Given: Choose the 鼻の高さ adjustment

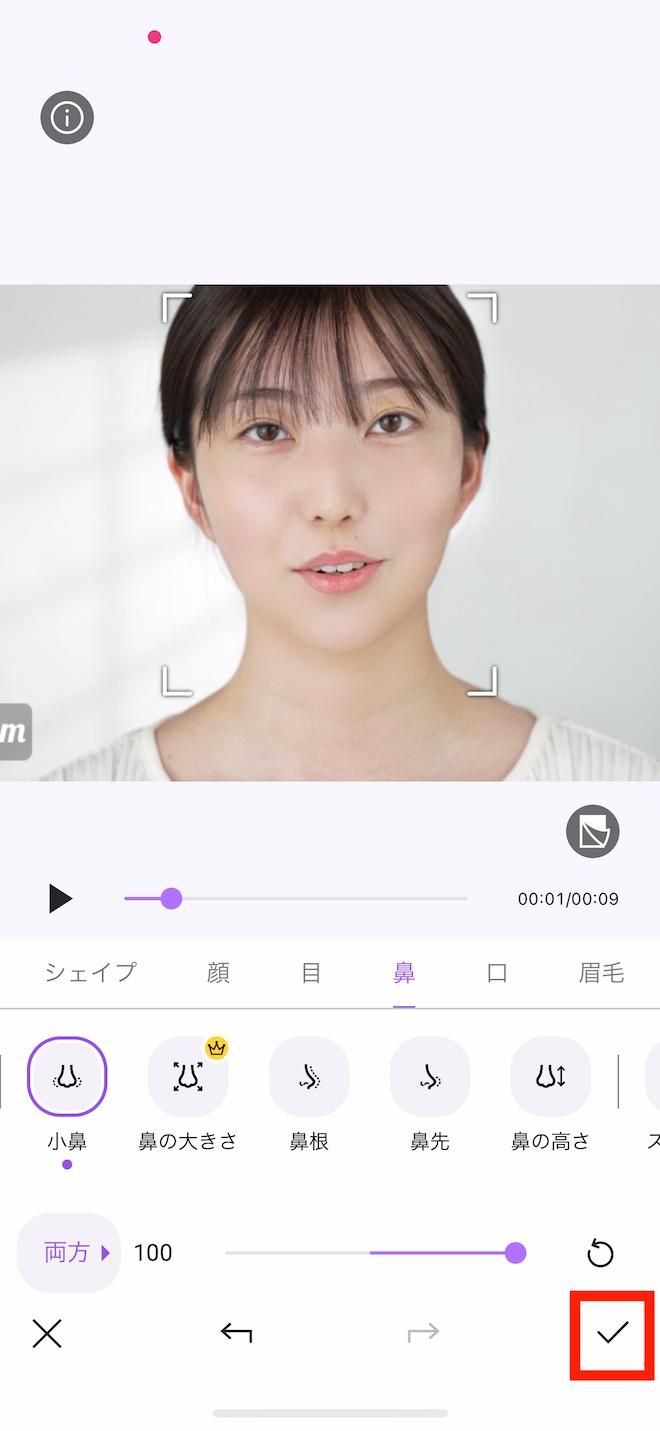Looking at the screenshot, I should 551,1077.
